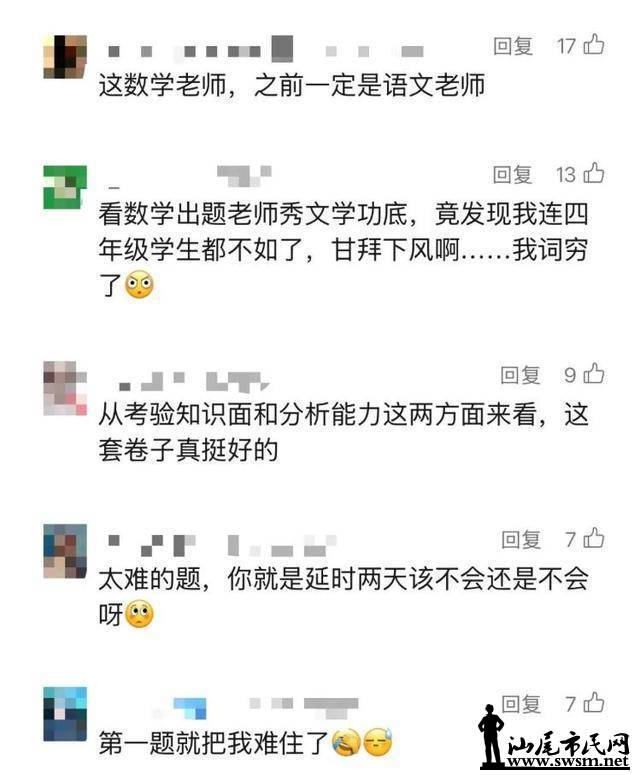This screenshot has height=775, width=640.
Task: Open avatar of the 语文老师 commenter
Action: [65, 56]
